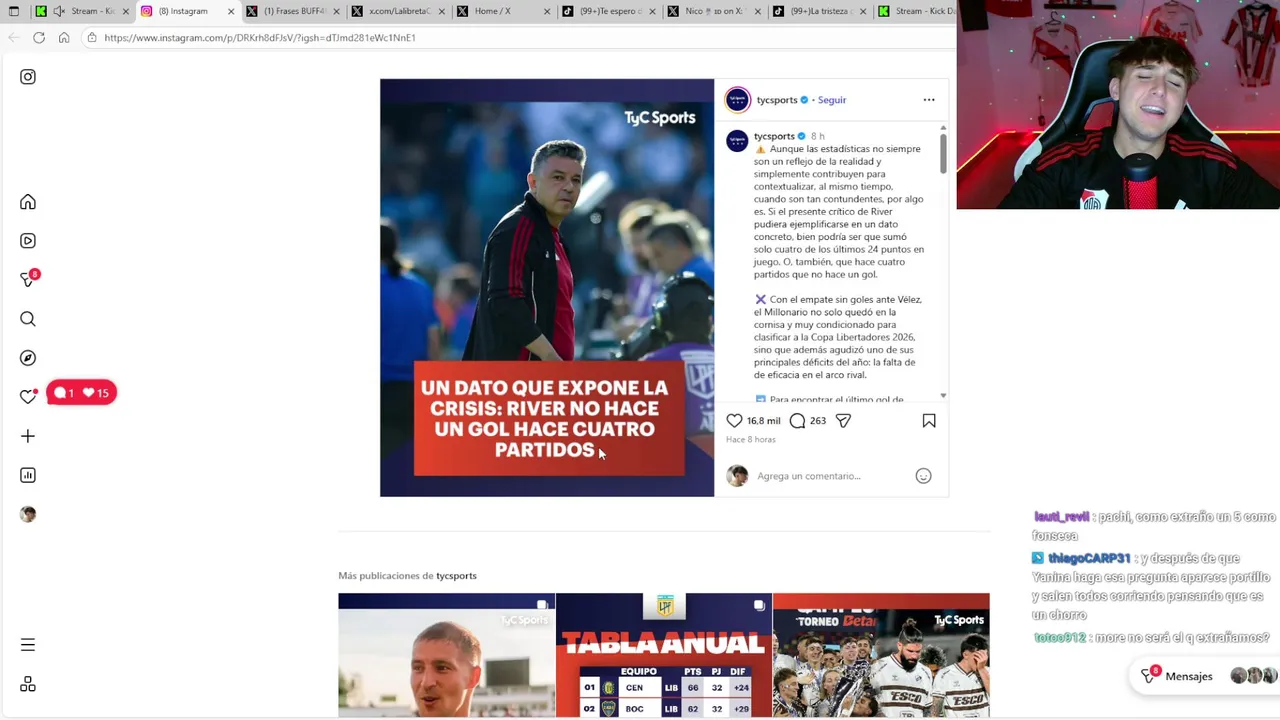Open notifications heart in sidebar
Viewport: 1280px width, 720px height.
[x=28, y=397]
